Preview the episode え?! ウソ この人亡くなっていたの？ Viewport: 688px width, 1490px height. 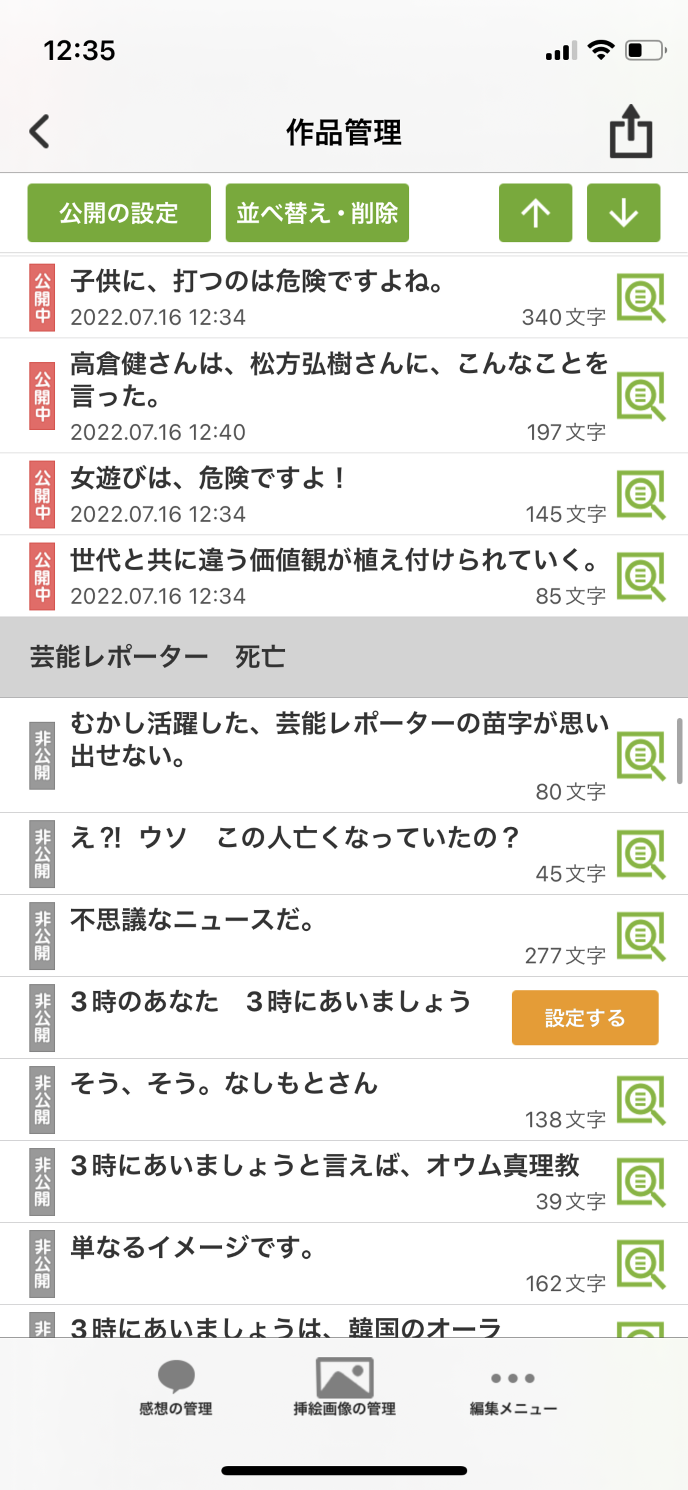pyautogui.click(x=641, y=854)
